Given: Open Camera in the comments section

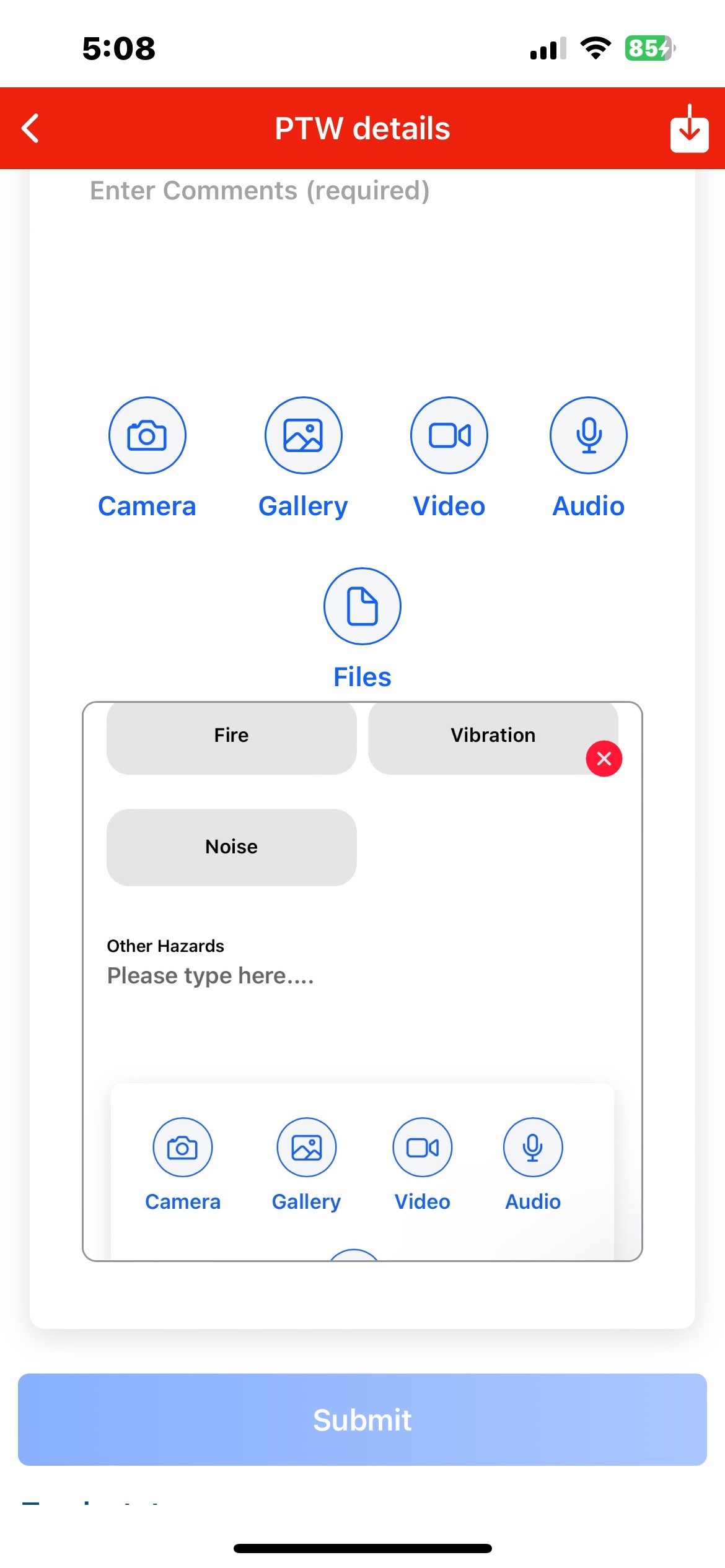Looking at the screenshot, I should coord(147,436).
